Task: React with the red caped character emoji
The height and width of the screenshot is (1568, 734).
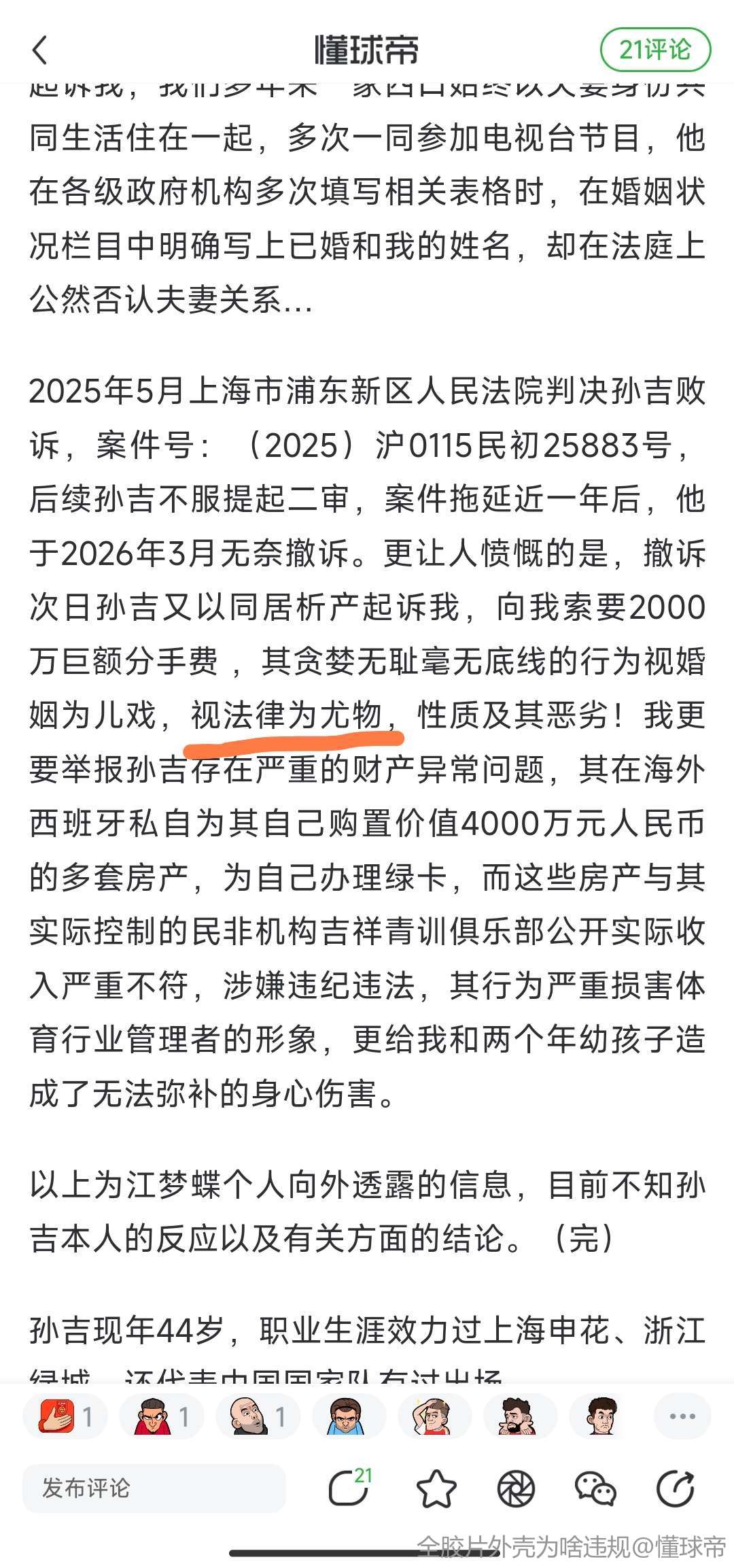Action: [154, 1417]
